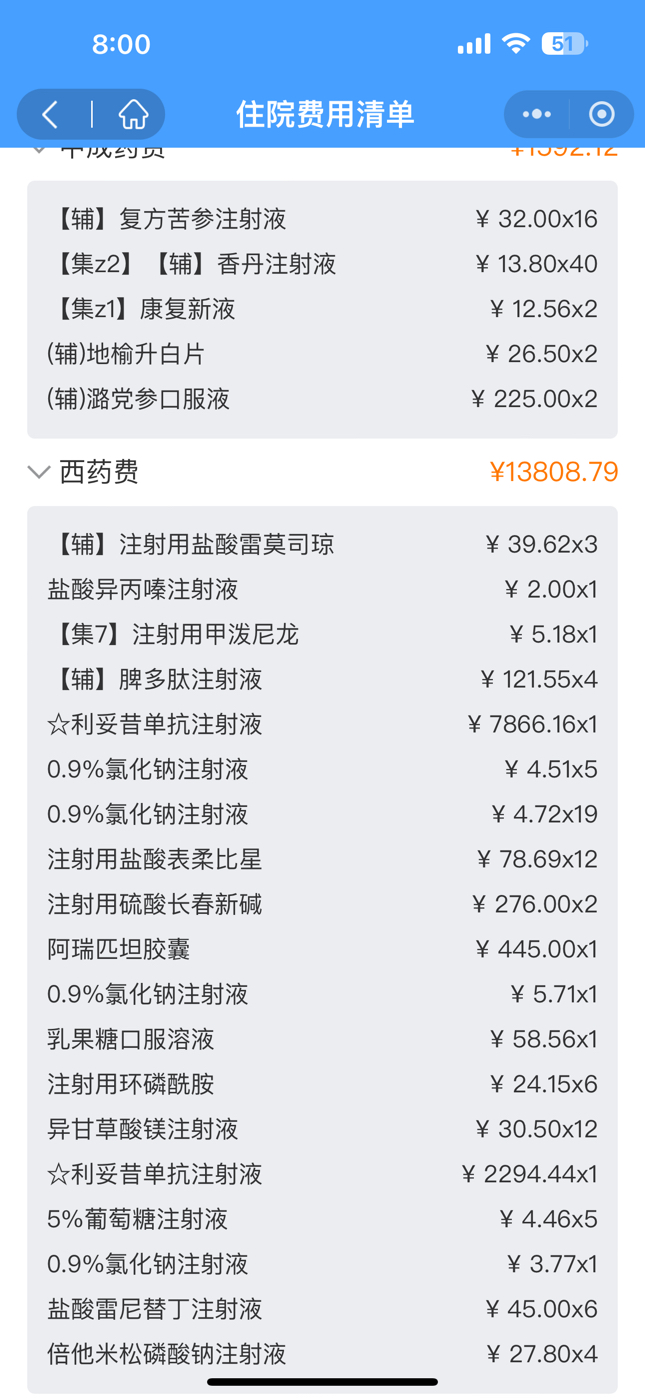Viewport: 645px width, 1398px height.
Task: Open the three-dot more menu
Action: (x=537, y=114)
